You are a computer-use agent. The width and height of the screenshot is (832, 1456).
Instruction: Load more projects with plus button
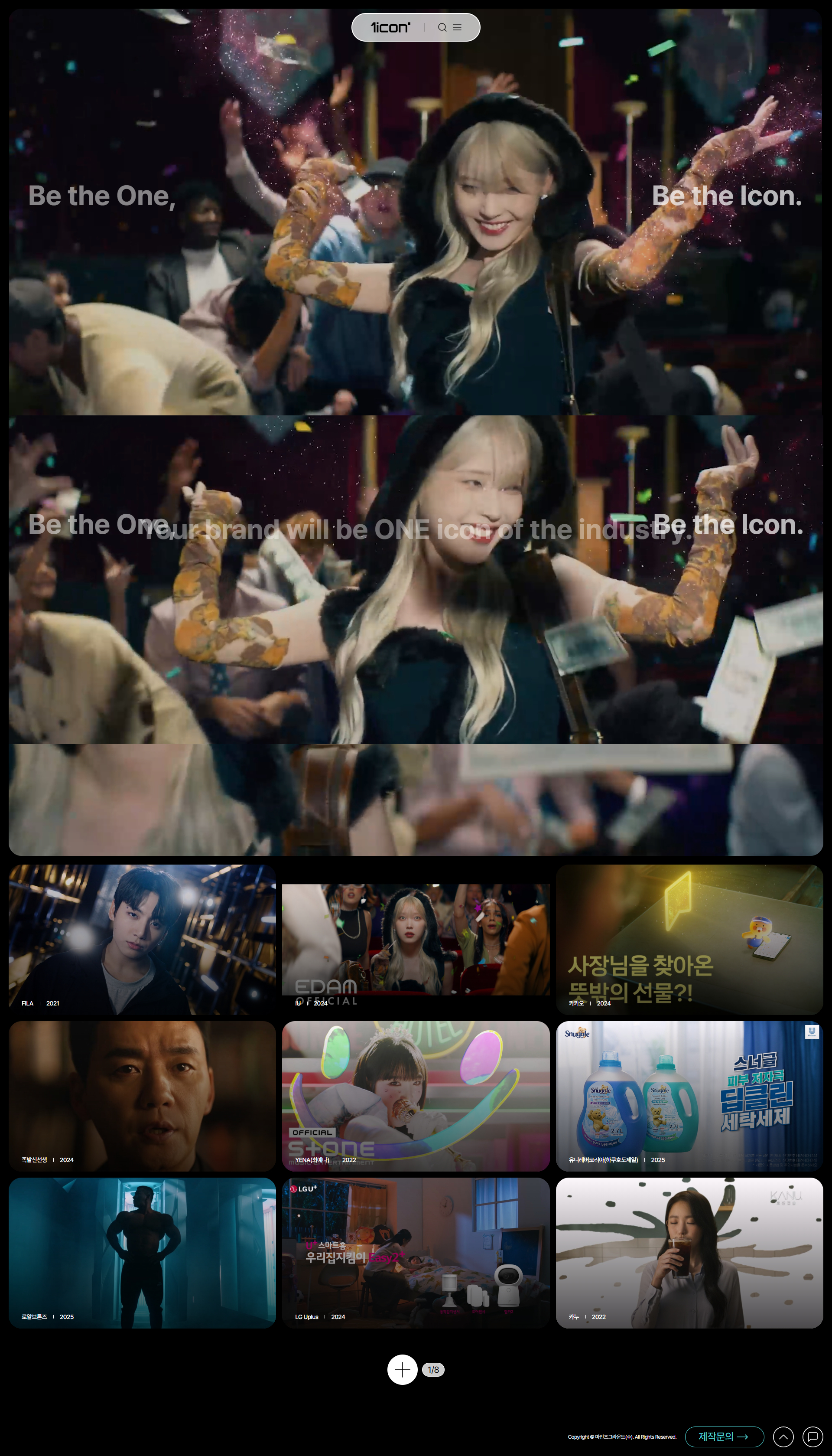click(x=402, y=1370)
